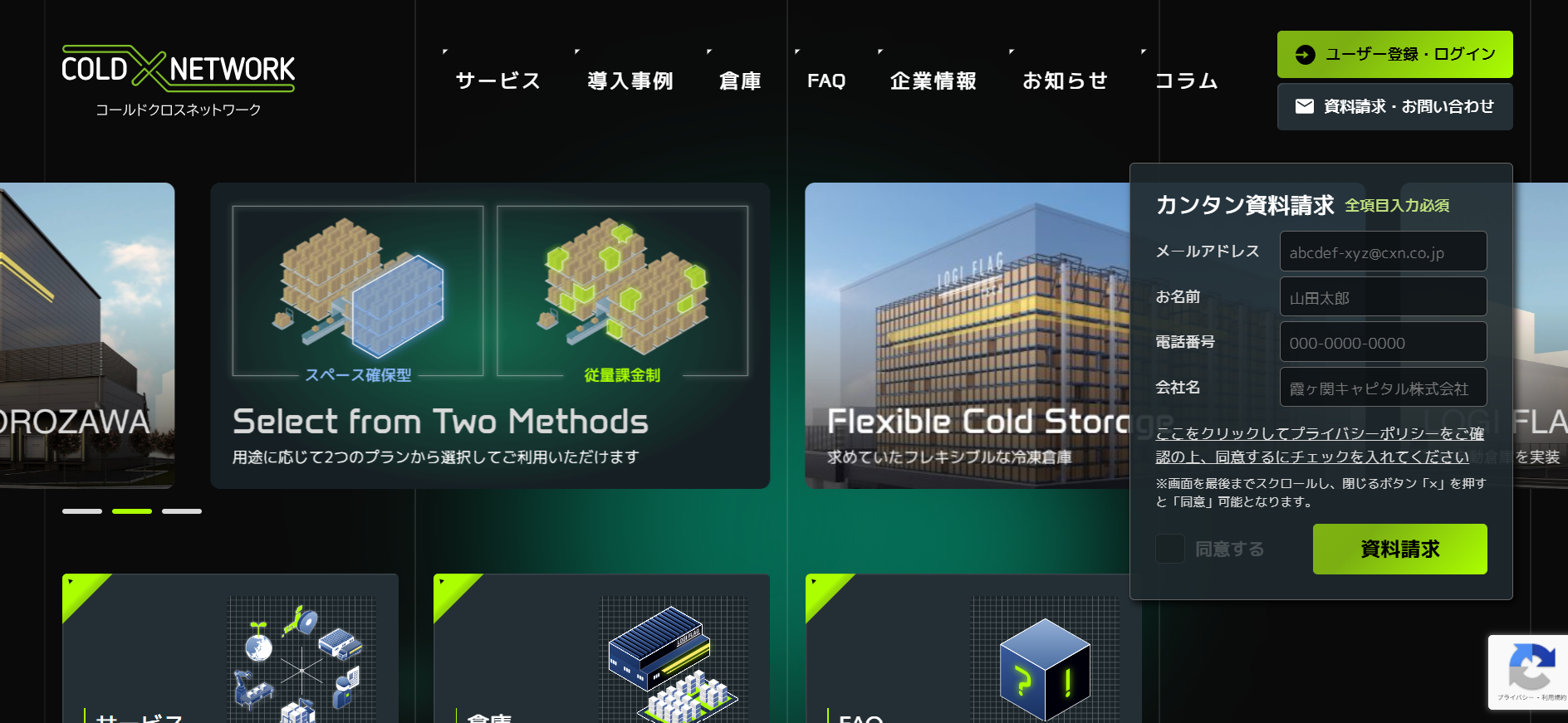Open the お知らせ news section
The width and height of the screenshot is (1568, 723).
click(x=1065, y=81)
